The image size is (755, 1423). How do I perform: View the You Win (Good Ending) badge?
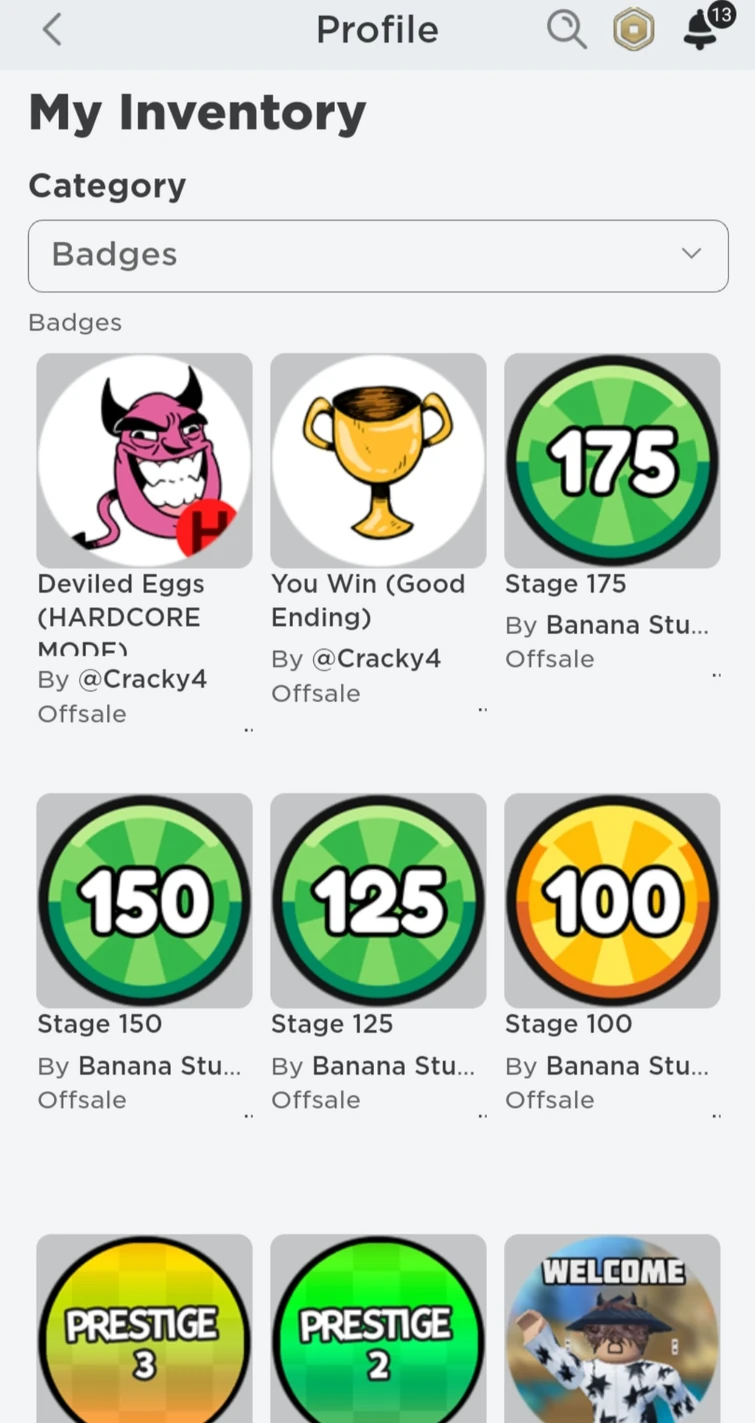(378, 460)
